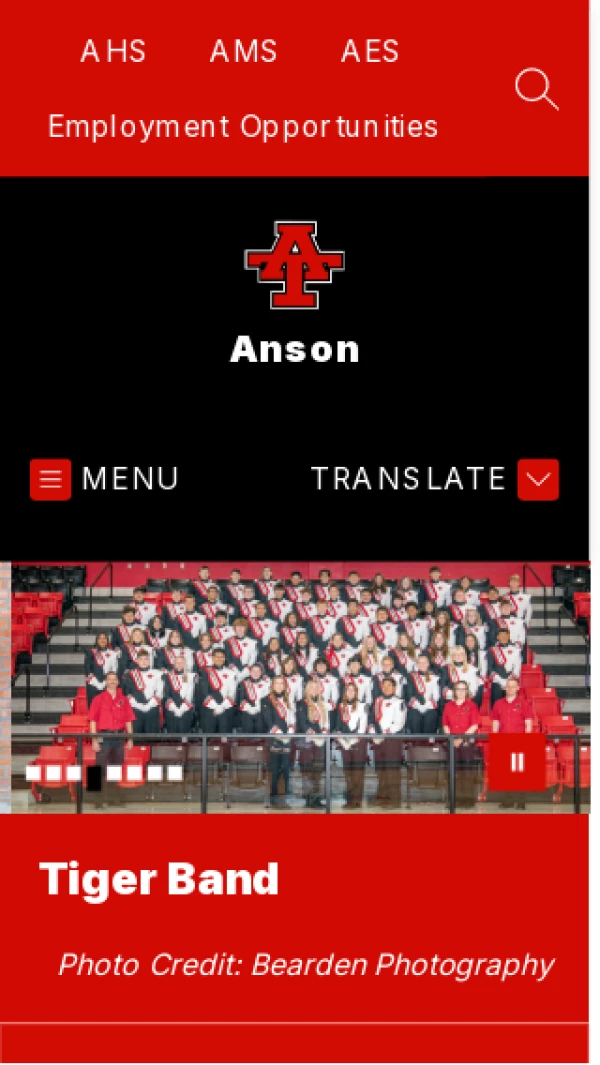
Task: Visit the AES school link
Action: 370,52
